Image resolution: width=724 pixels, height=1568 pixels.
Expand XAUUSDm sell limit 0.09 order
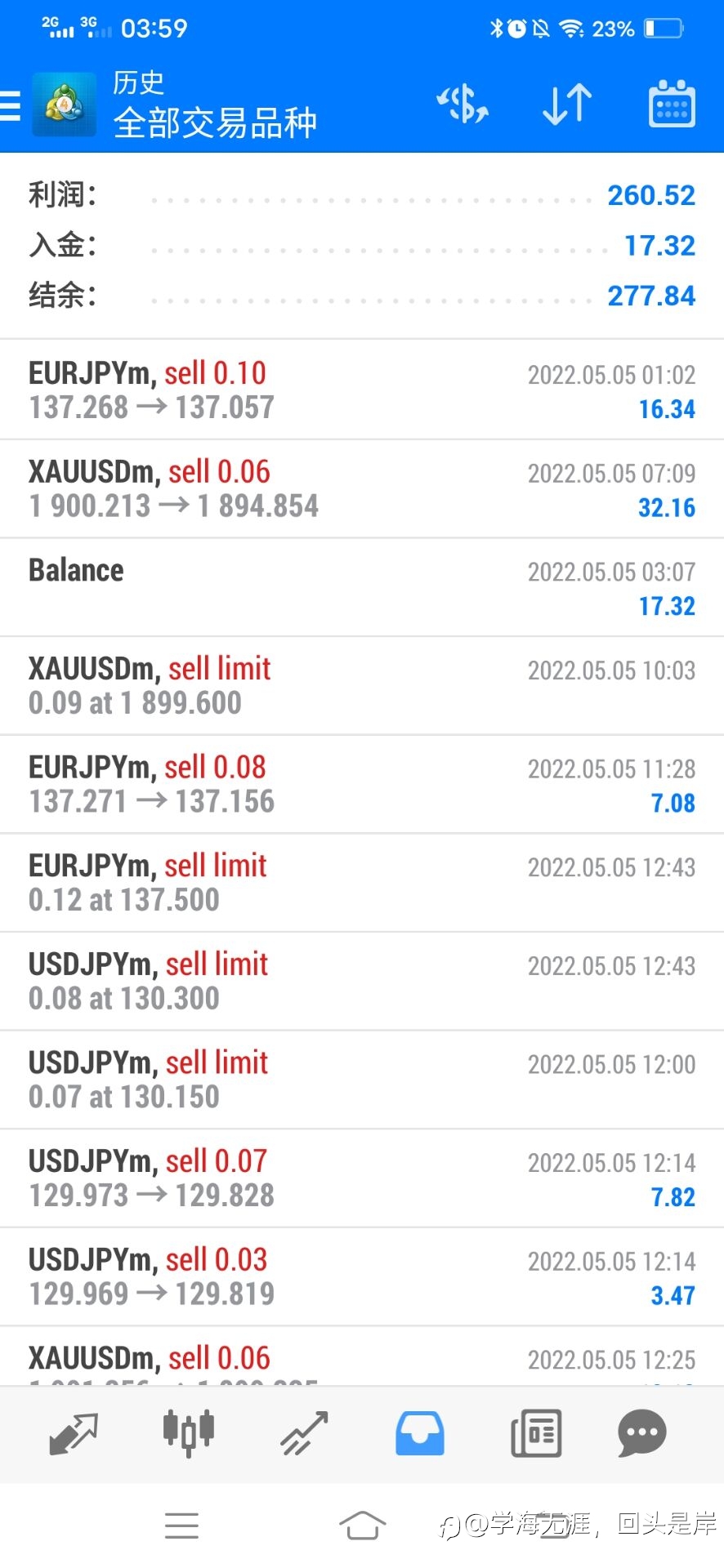[x=362, y=686]
